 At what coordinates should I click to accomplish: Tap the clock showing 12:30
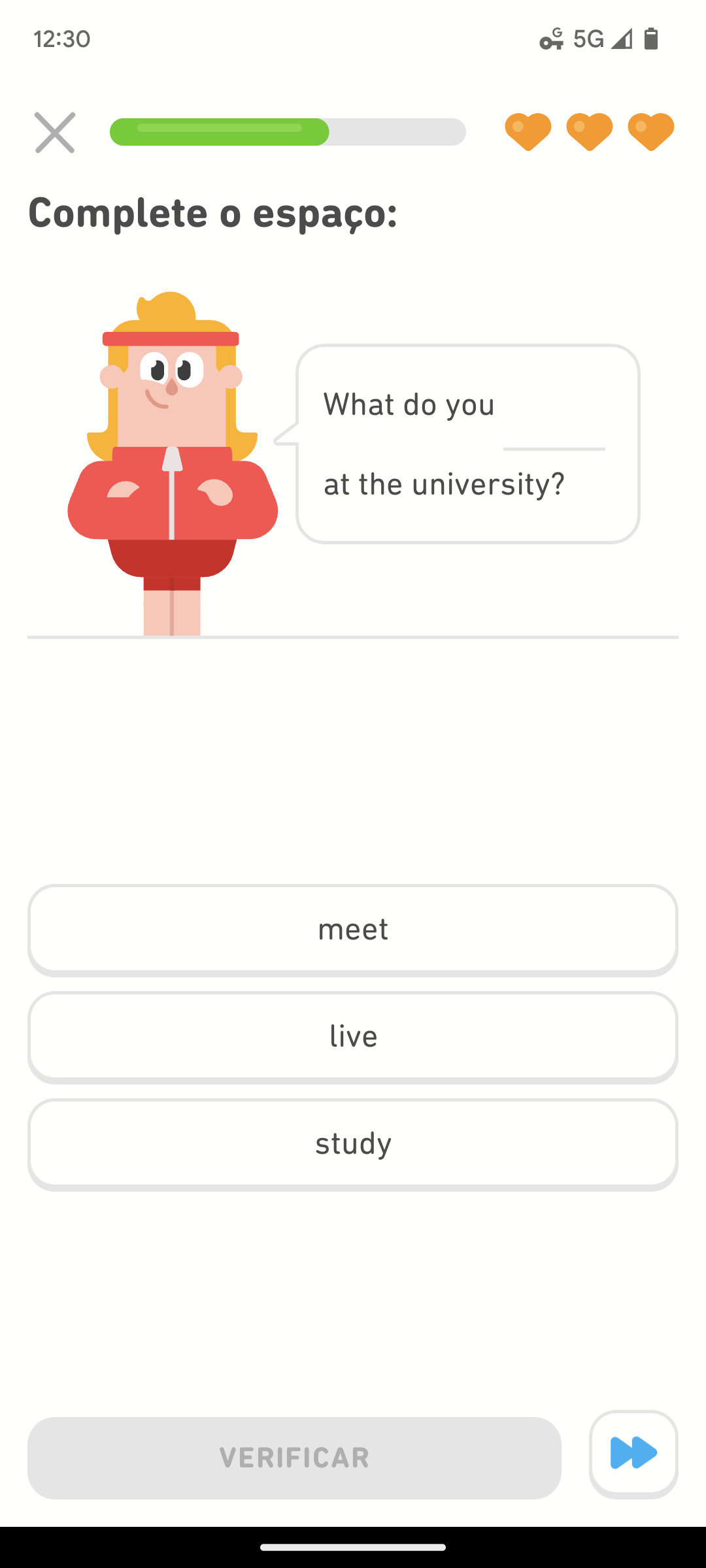(x=62, y=39)
